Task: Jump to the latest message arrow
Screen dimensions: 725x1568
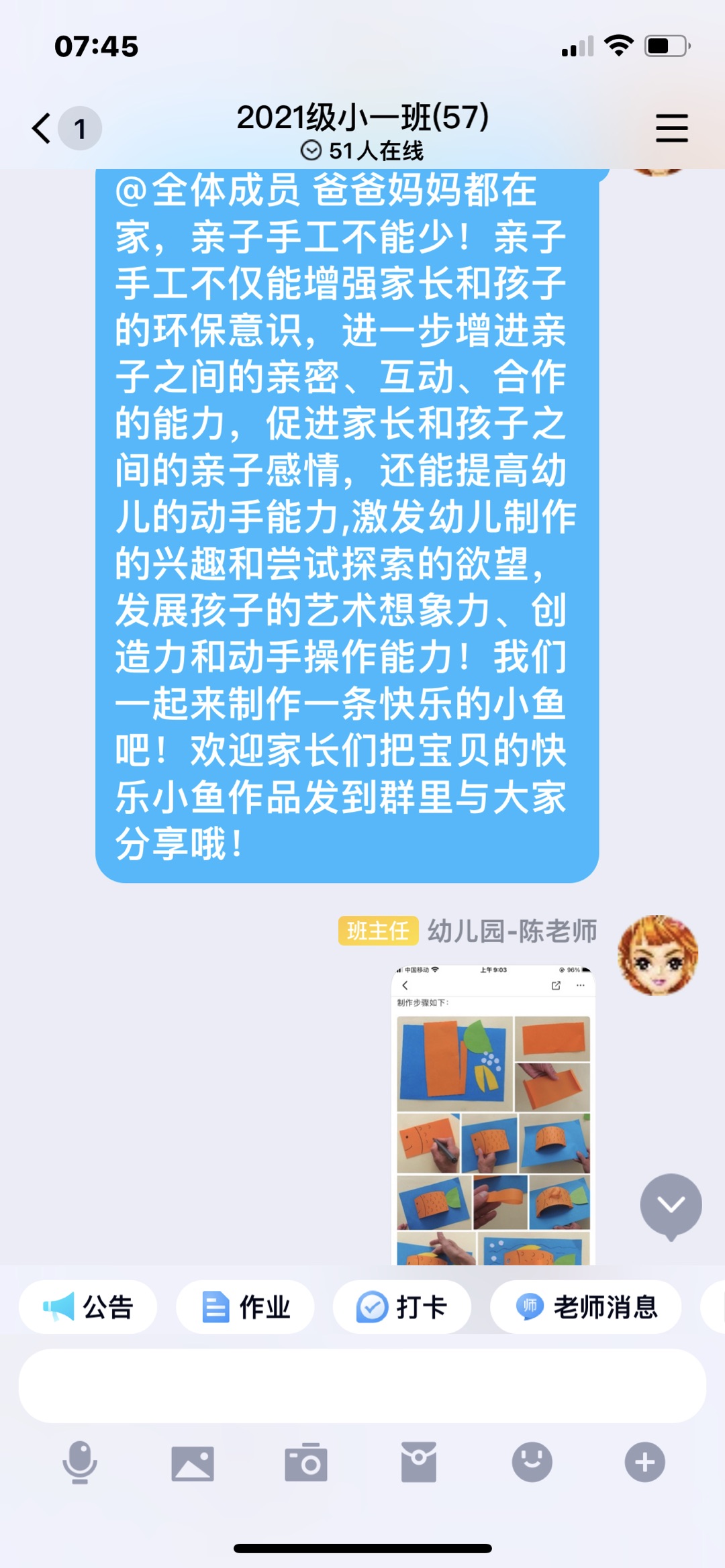Action: pyautogui.click(x=671, y=1206)
